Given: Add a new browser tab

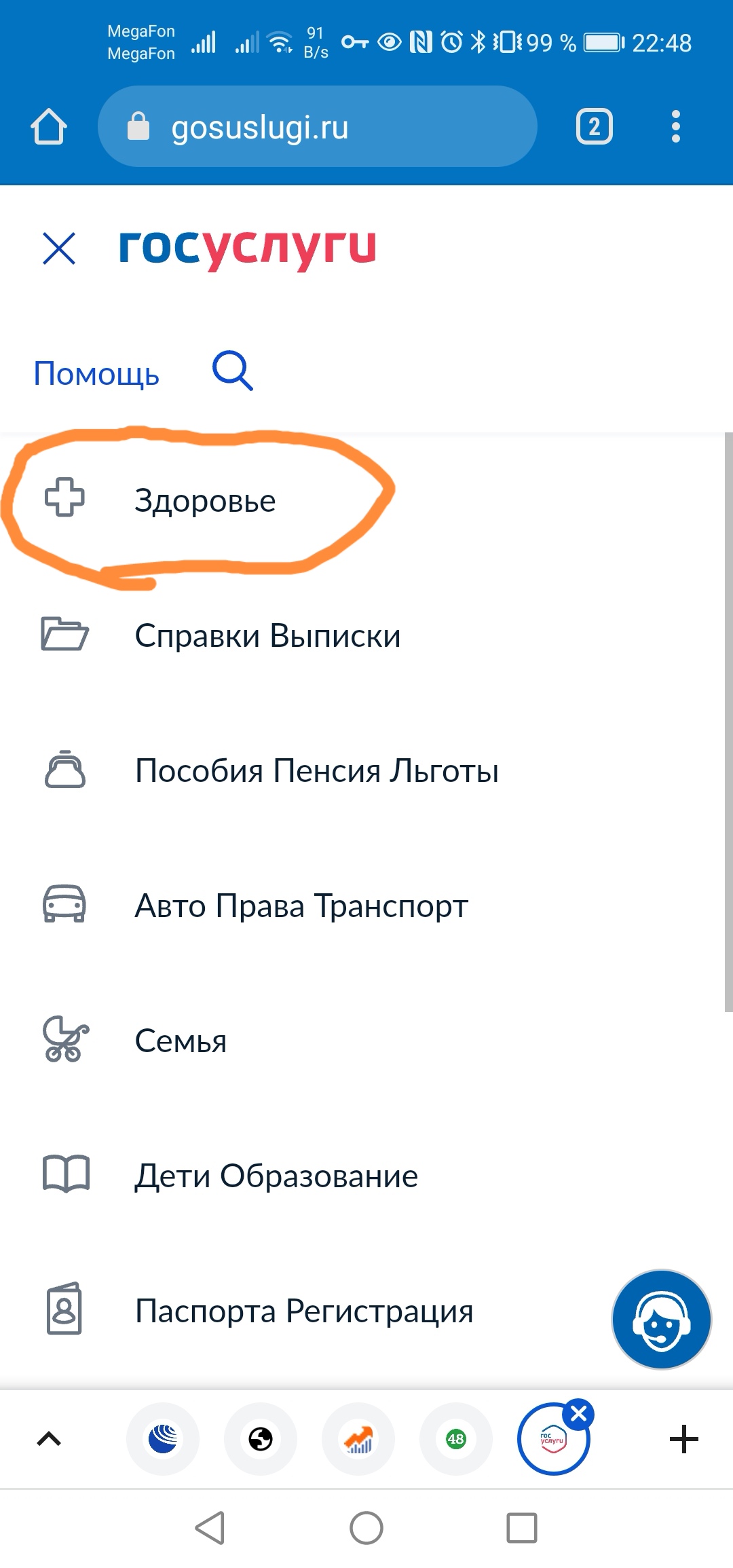Looking at the screenshot, I should 683,1439.
